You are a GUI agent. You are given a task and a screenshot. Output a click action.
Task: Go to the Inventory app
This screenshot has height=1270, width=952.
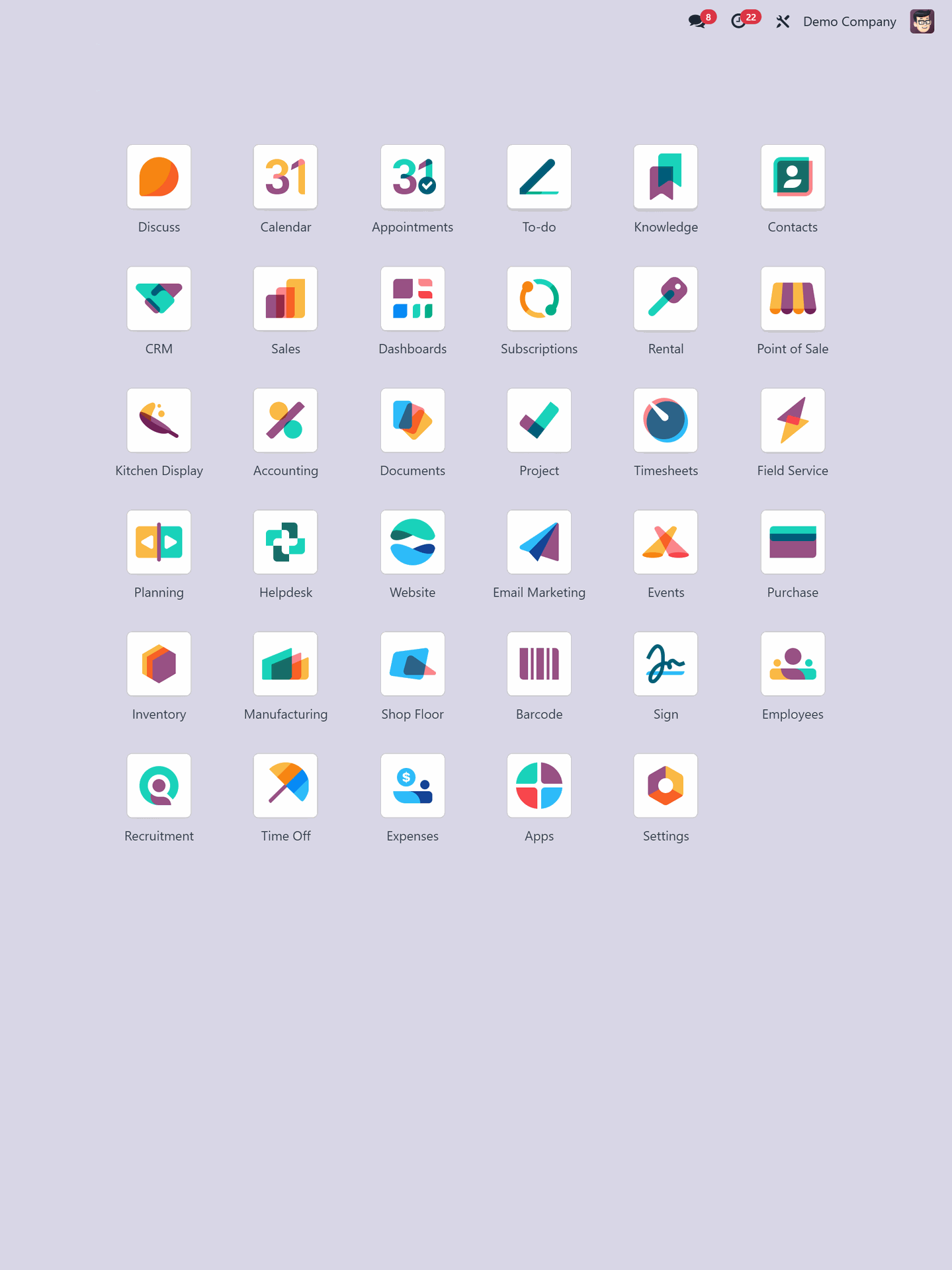pos(159,664)
